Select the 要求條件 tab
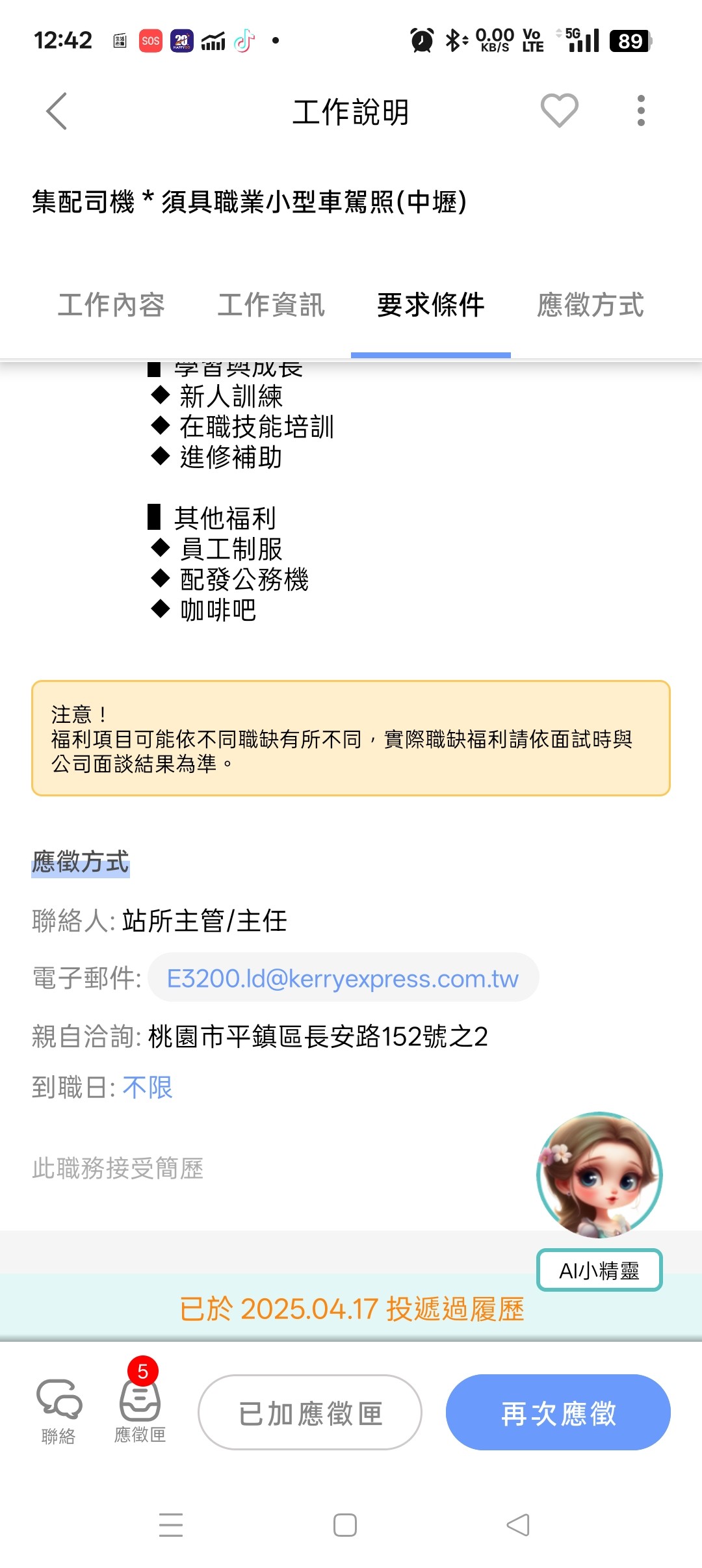 pos(431,305)
